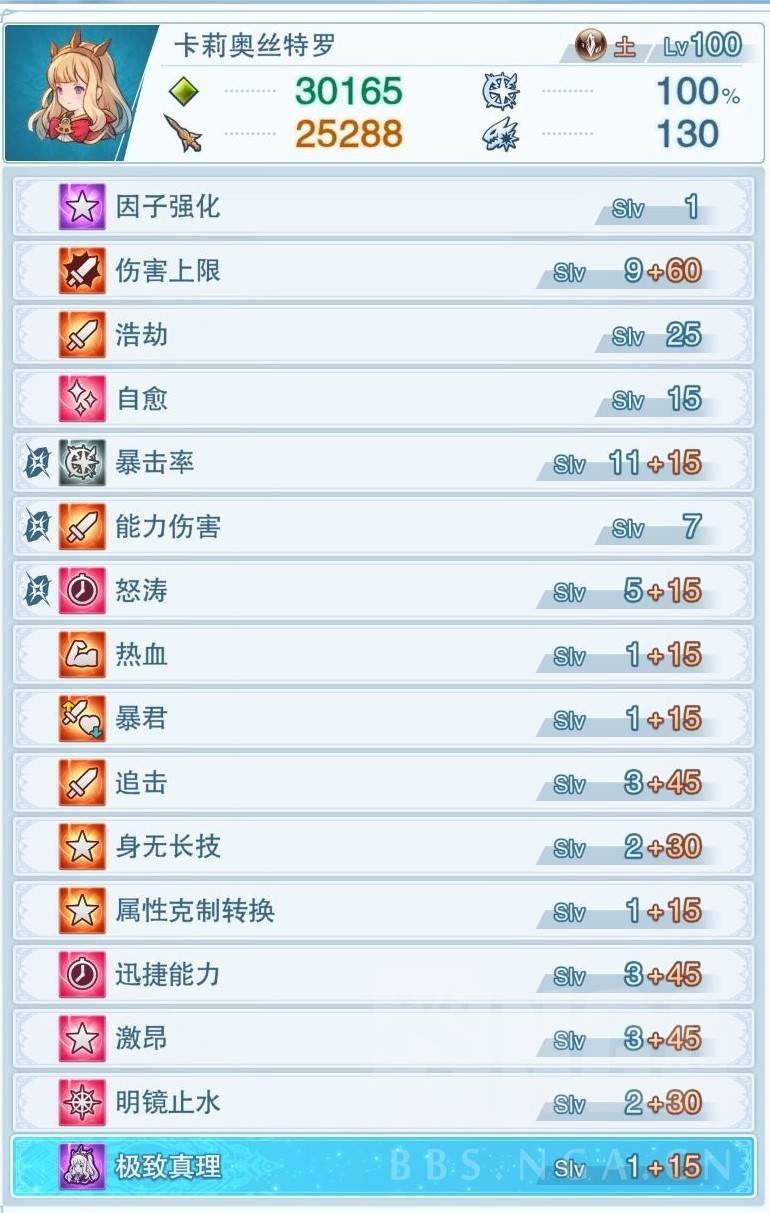Expand the 身无长技 star skill row
The image size is (770, 1213).
coord(385,847)
